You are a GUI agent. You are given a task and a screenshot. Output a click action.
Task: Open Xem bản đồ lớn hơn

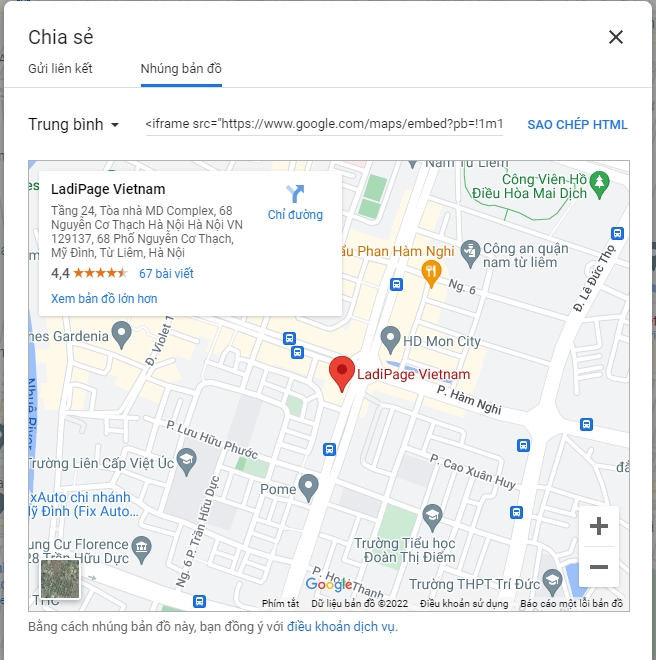104,298
